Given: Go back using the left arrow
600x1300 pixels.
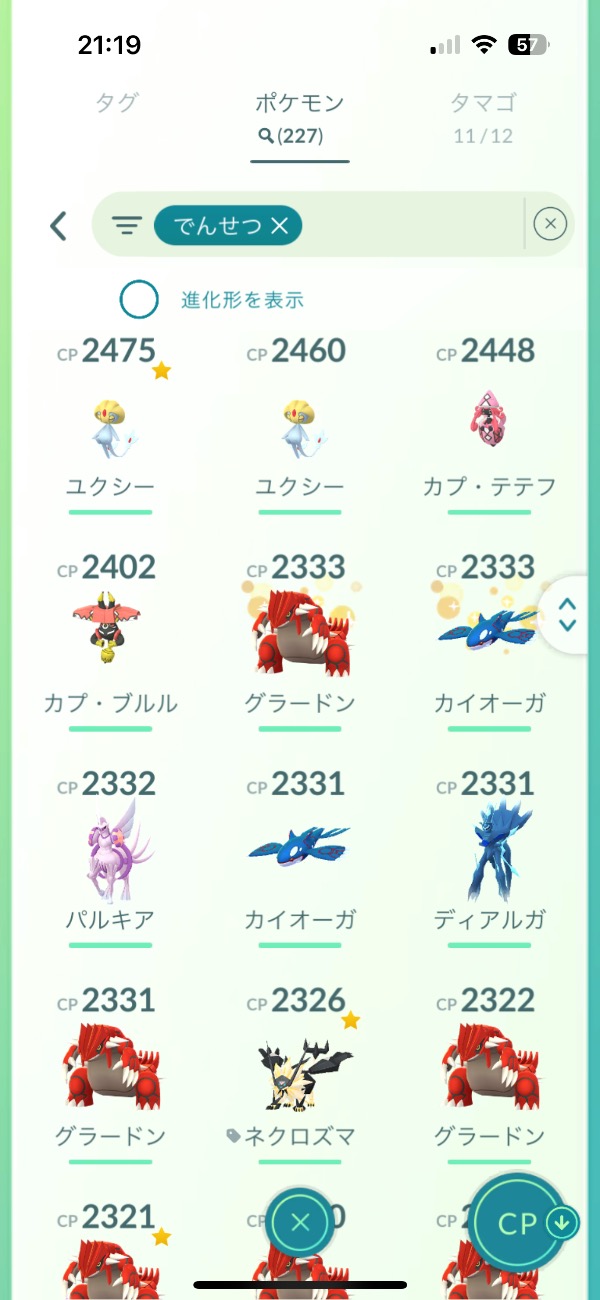Looking at the screenshot, I should (x=58, y=226).
